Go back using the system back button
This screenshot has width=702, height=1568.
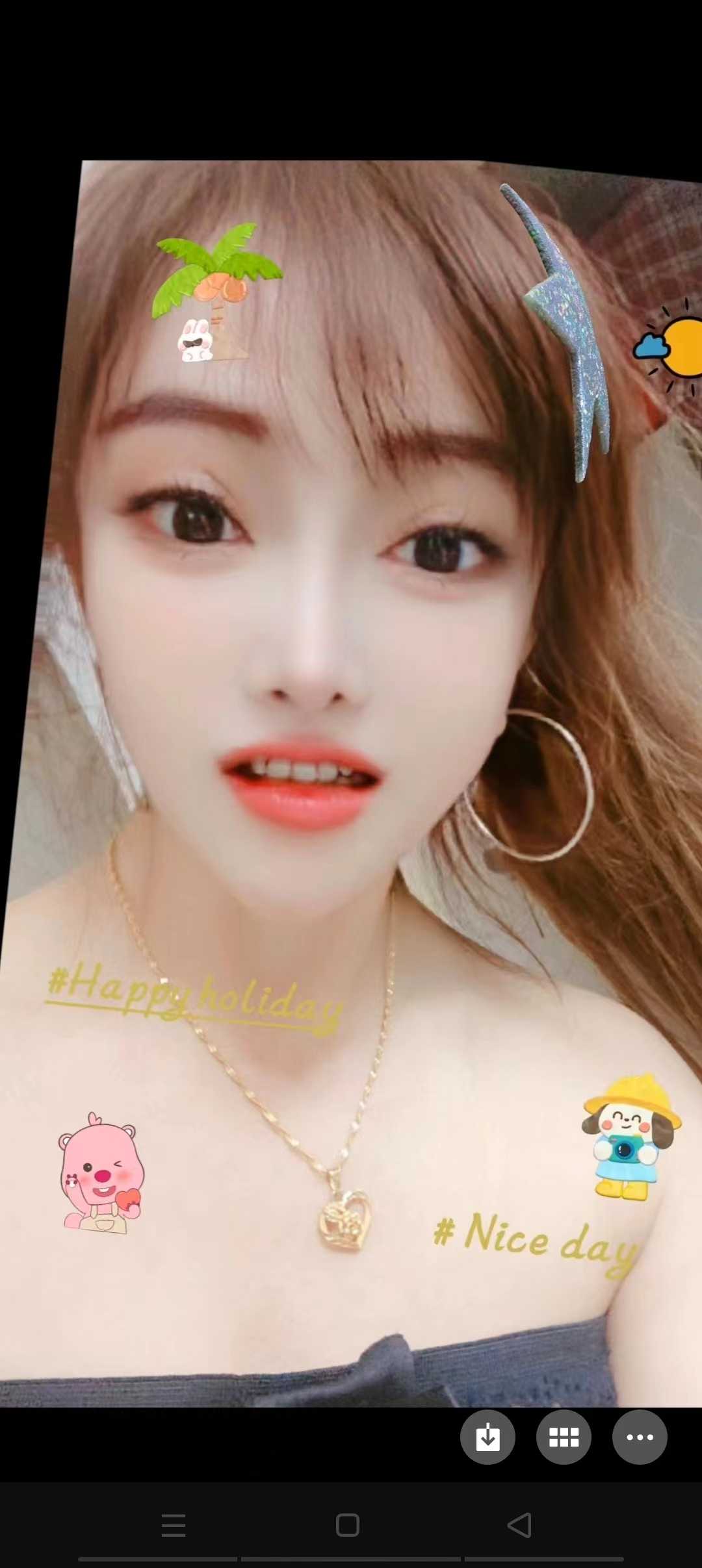pos(519,1524)
